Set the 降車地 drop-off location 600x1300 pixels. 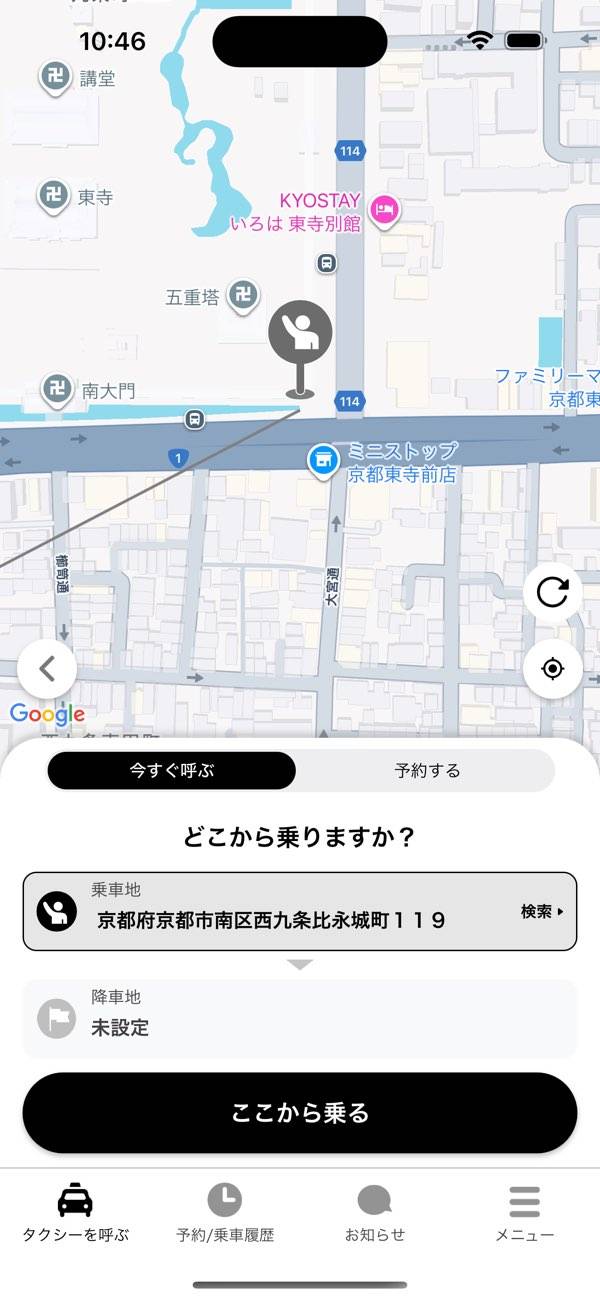coord(300,1018)
